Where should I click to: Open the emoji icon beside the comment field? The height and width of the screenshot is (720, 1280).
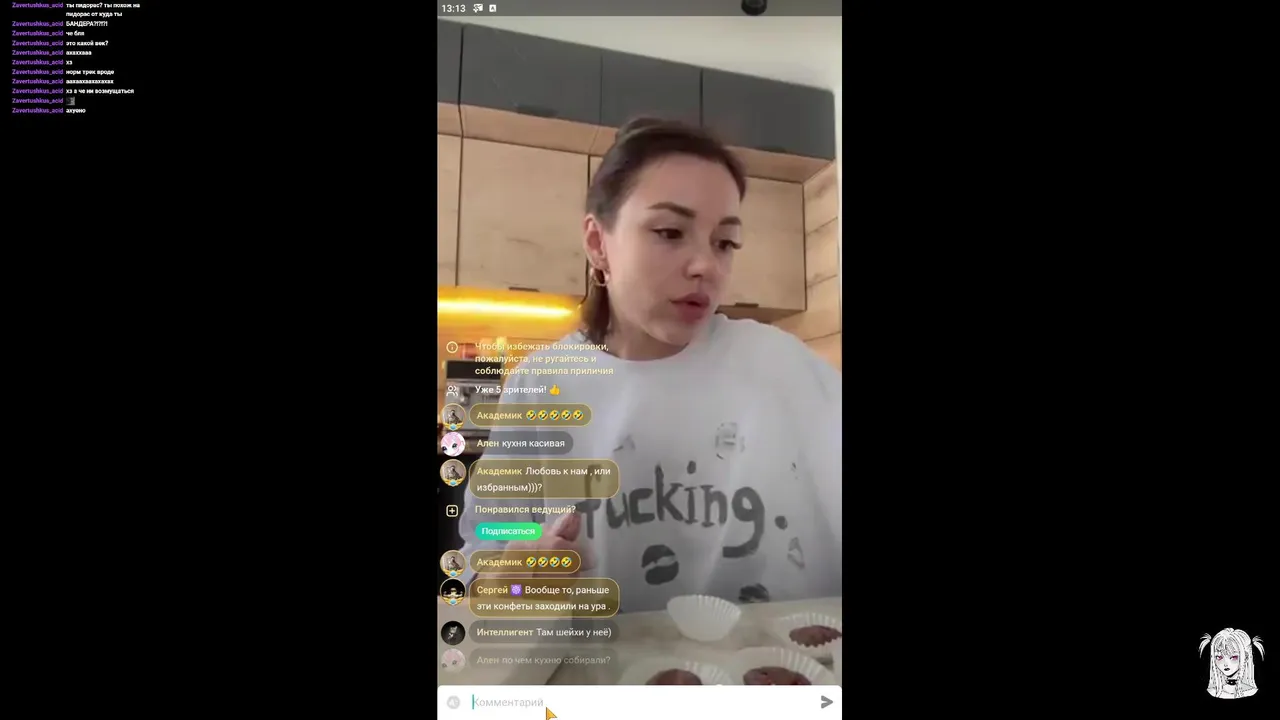tap(453, 702)
